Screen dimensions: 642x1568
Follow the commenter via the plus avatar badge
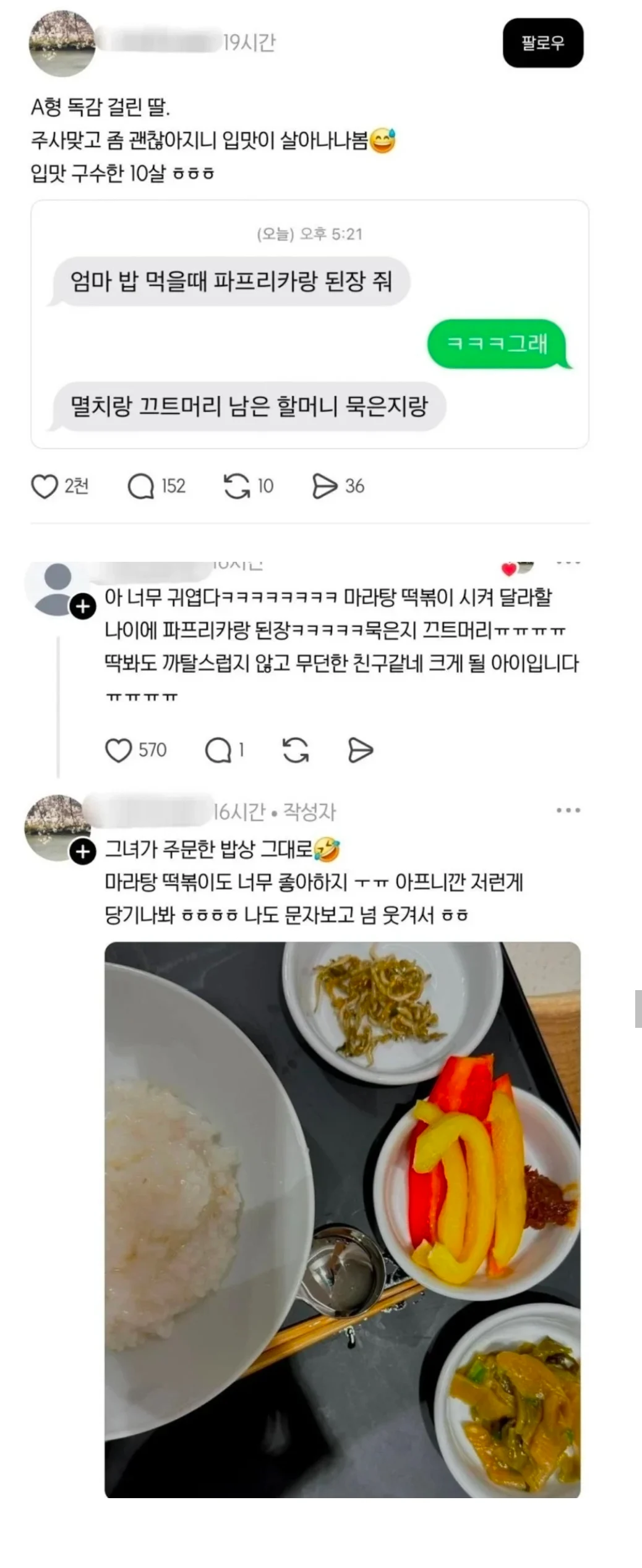(83, 607)
